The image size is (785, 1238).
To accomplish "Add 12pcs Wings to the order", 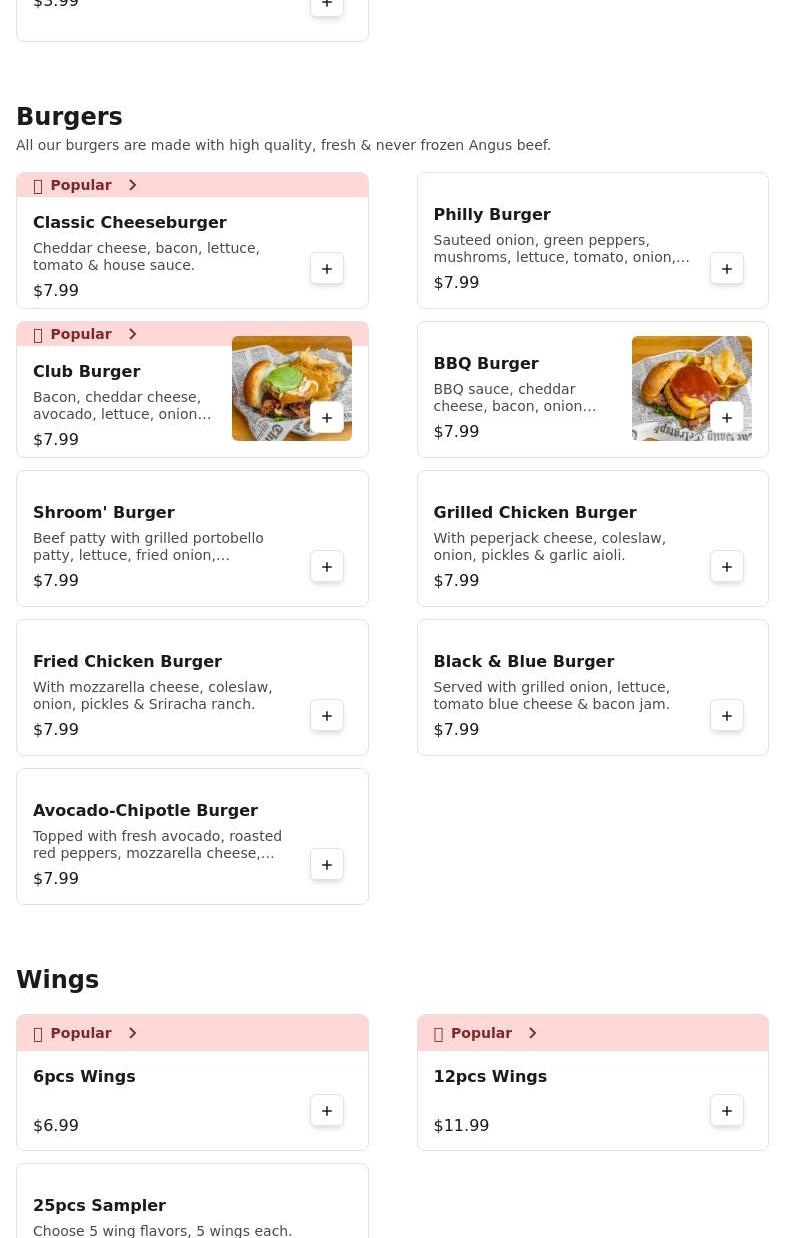I will point(727,1111).
